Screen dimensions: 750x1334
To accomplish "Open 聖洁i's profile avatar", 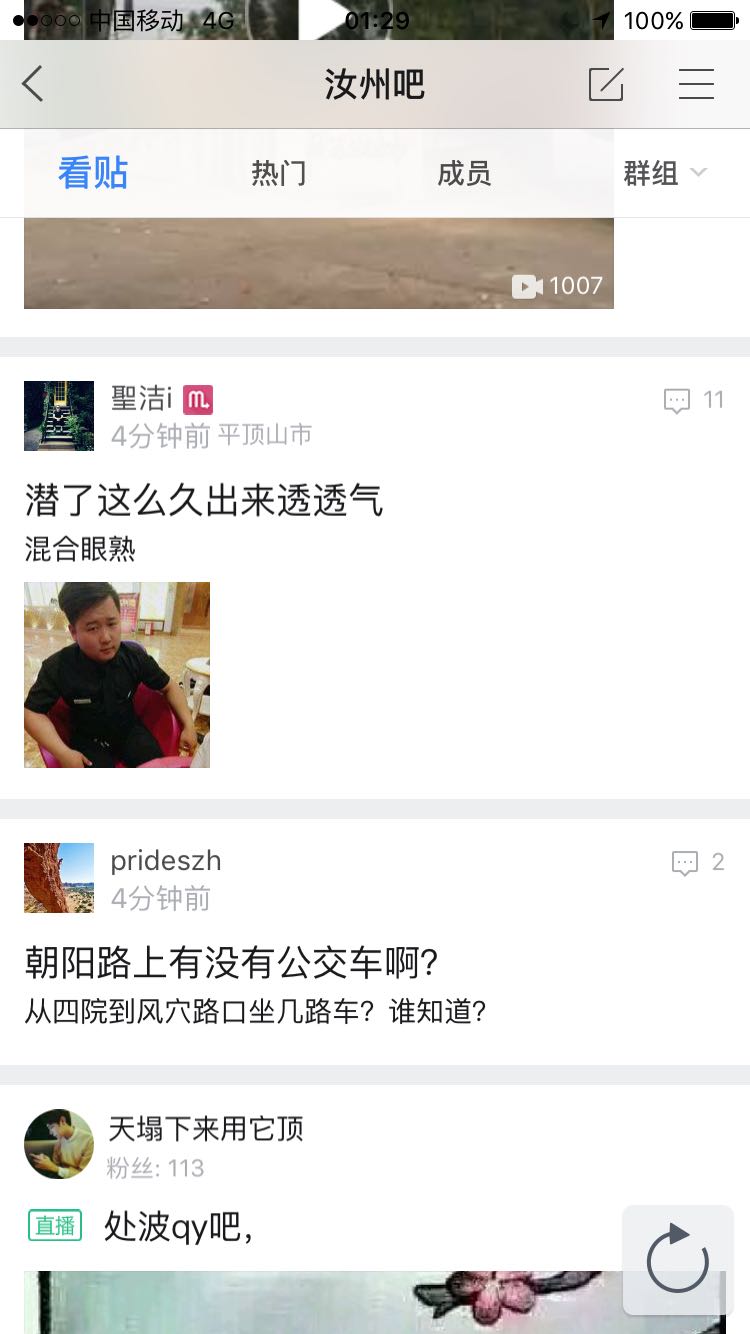I will pos(59,416).
